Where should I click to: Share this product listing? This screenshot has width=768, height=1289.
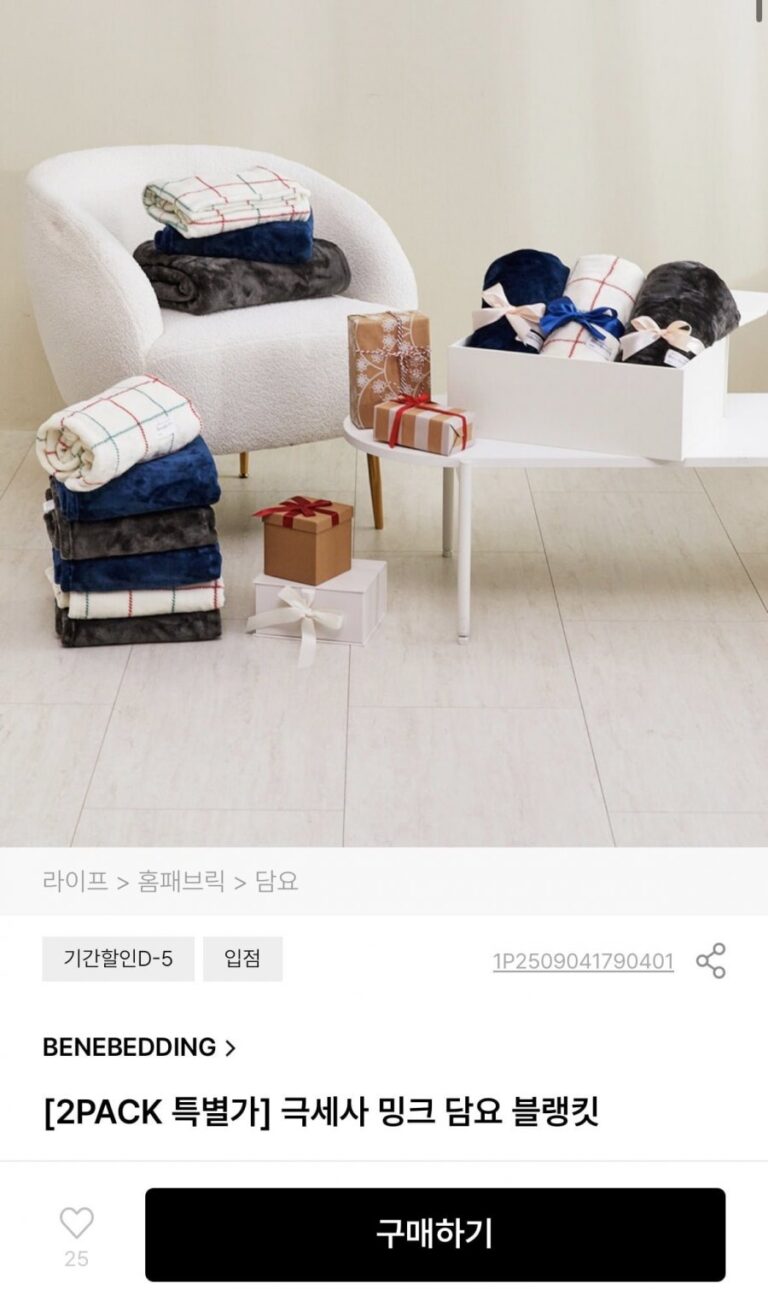coord(711,960)
